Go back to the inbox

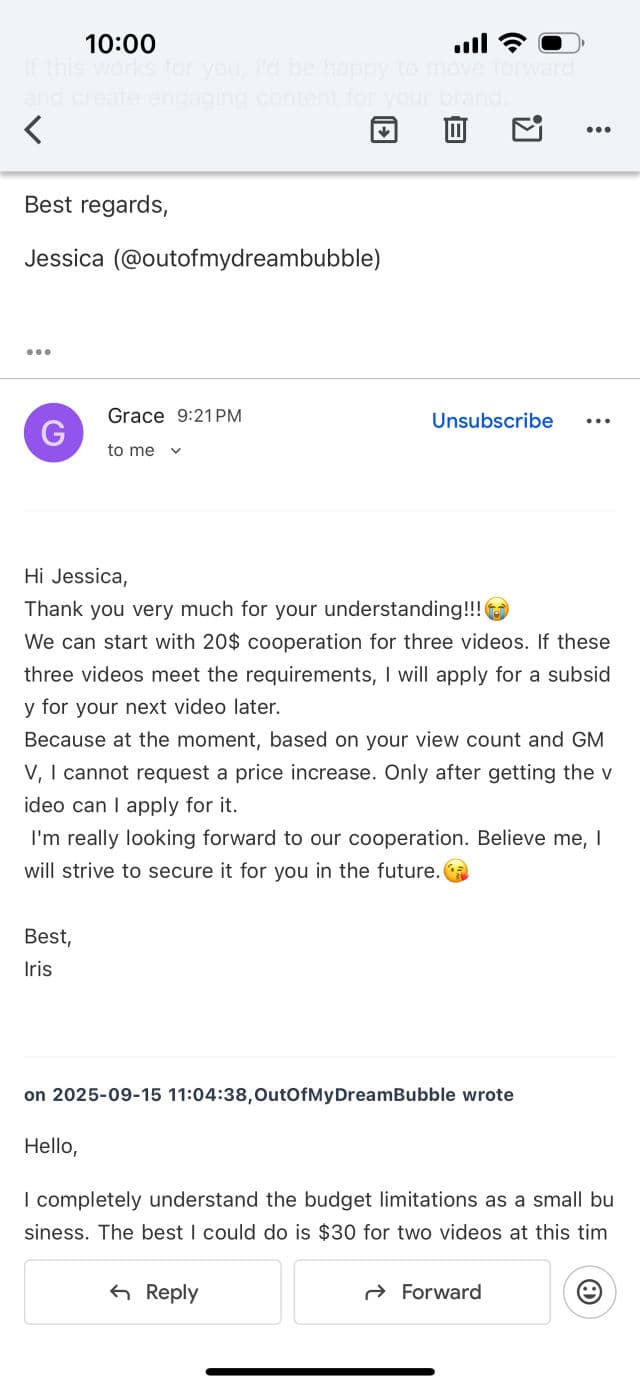pyautogui.click(x=33, y=129)
